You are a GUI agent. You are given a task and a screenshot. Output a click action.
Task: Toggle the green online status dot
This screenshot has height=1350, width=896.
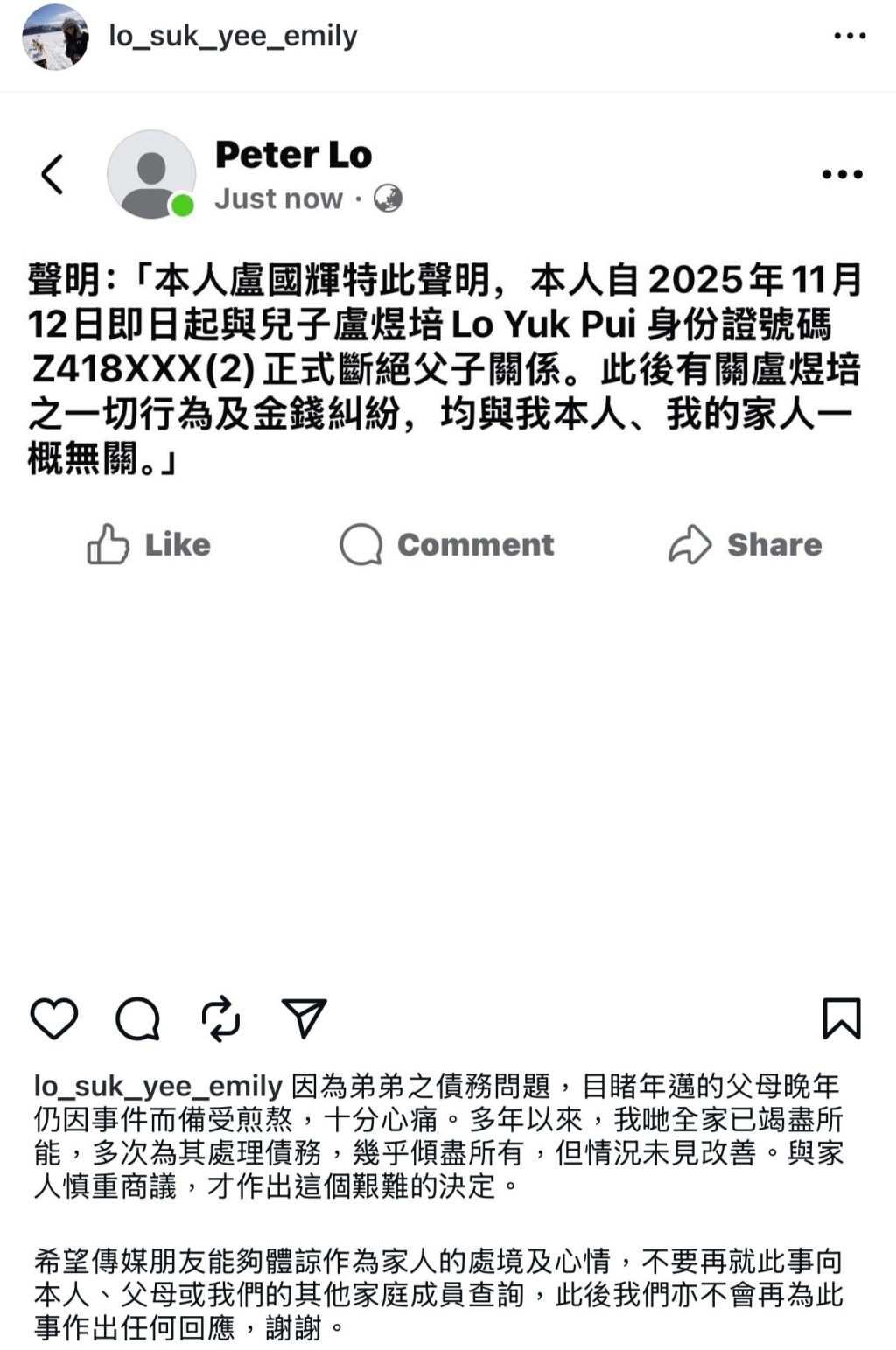[x=180, y=204]
